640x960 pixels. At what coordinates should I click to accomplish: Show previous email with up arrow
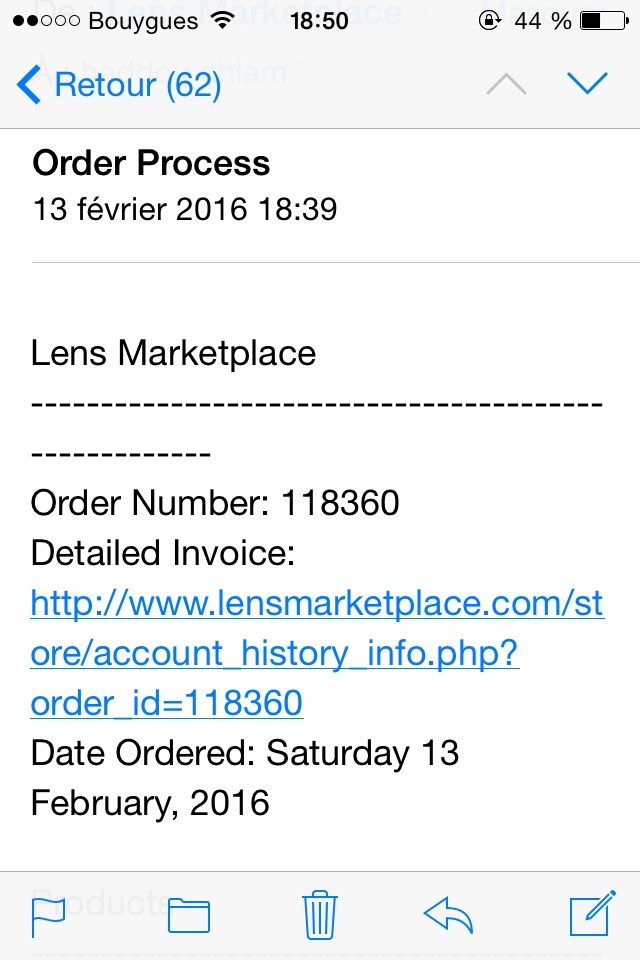pyautogui.click(x=506, y=85)
